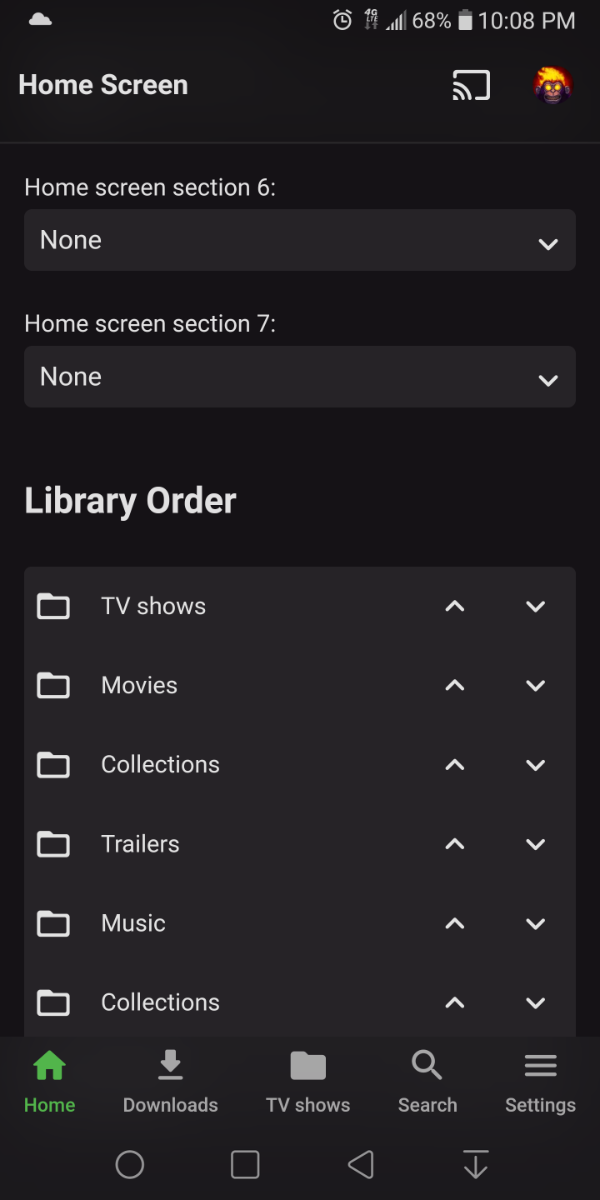The image size is (600, 1200).
Task: Move Music library up
Action: pyautogui.click(x=455, y=923)
